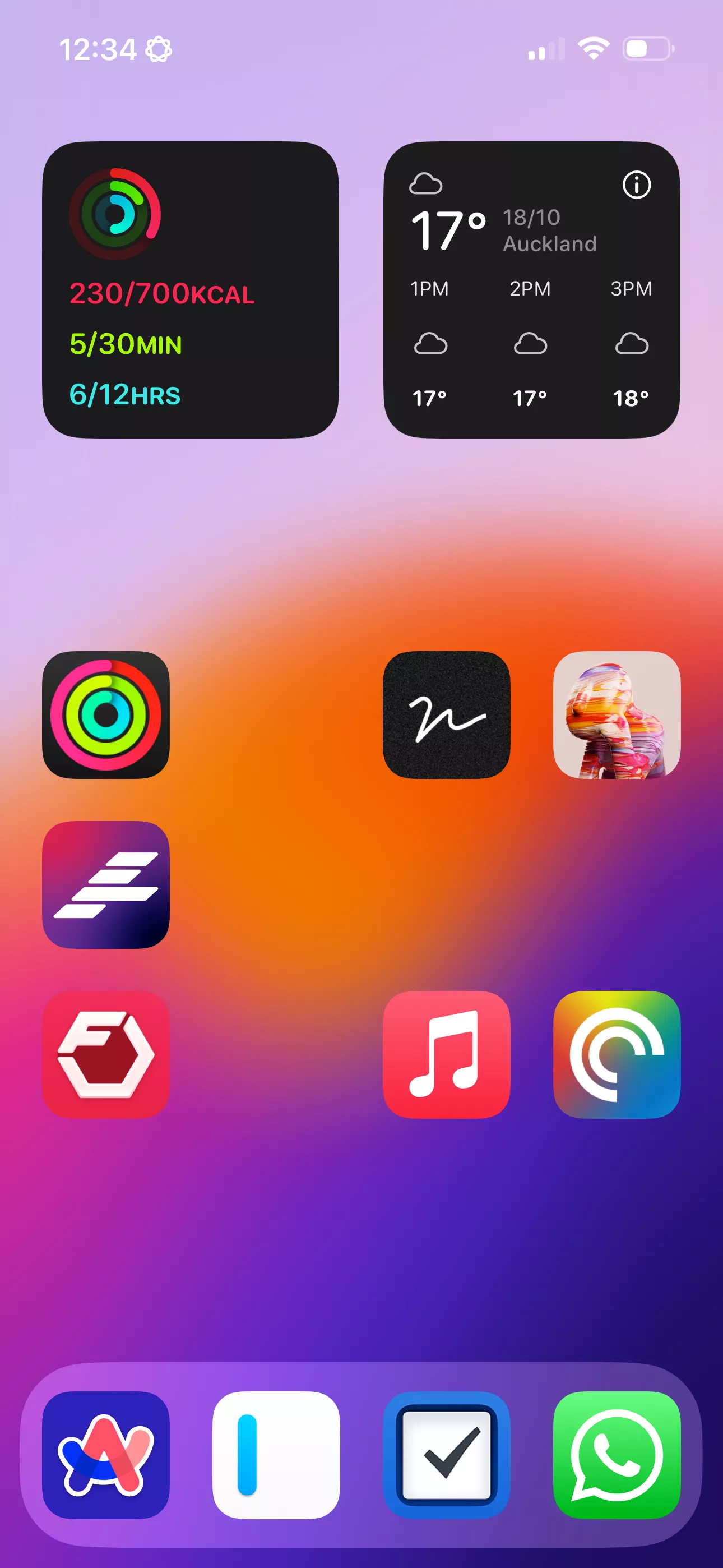The width and height of the screenshot is (723, 1568).
Task: Launch the Fitness app with colored rings
Action: click(106, 714)
